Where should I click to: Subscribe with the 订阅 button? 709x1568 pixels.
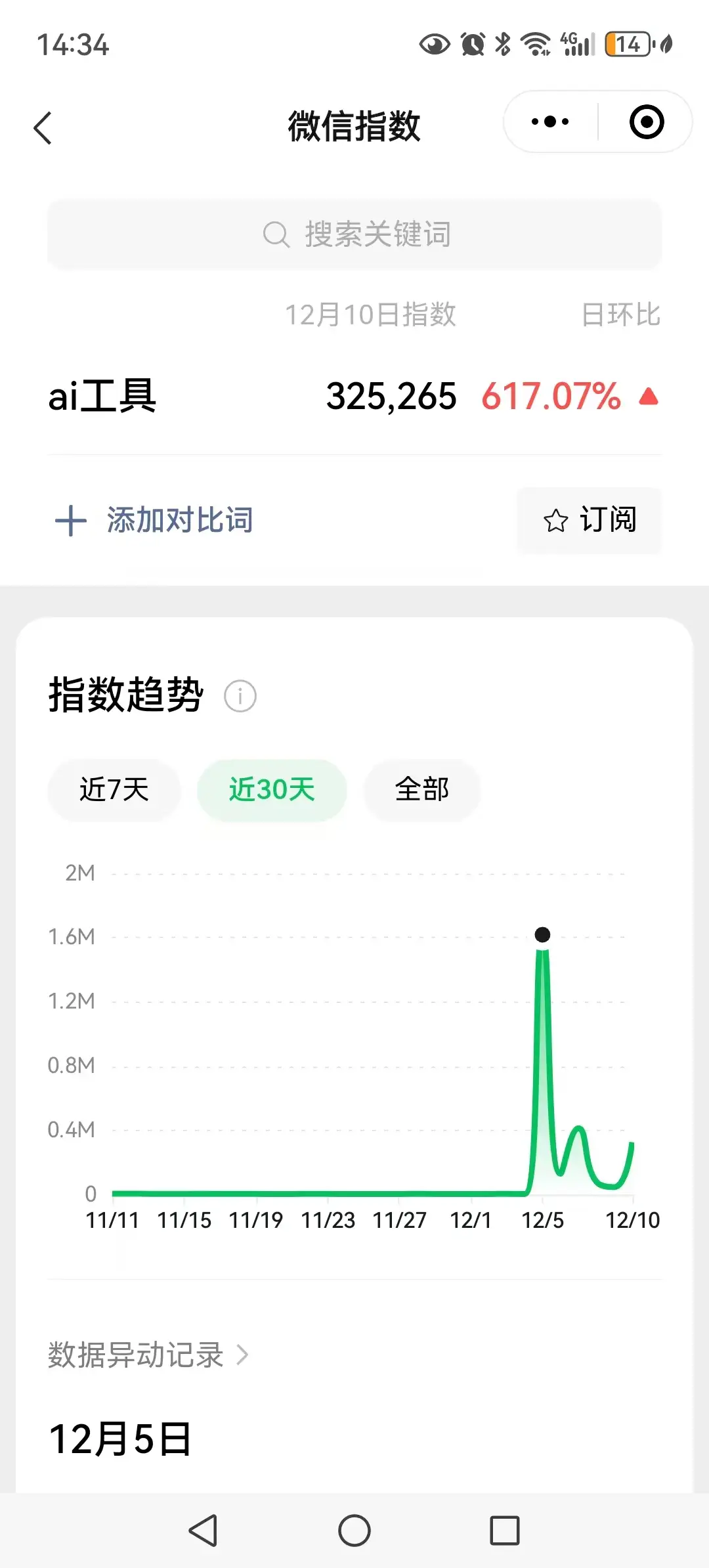pyautogui.click(x=590, y=520)
